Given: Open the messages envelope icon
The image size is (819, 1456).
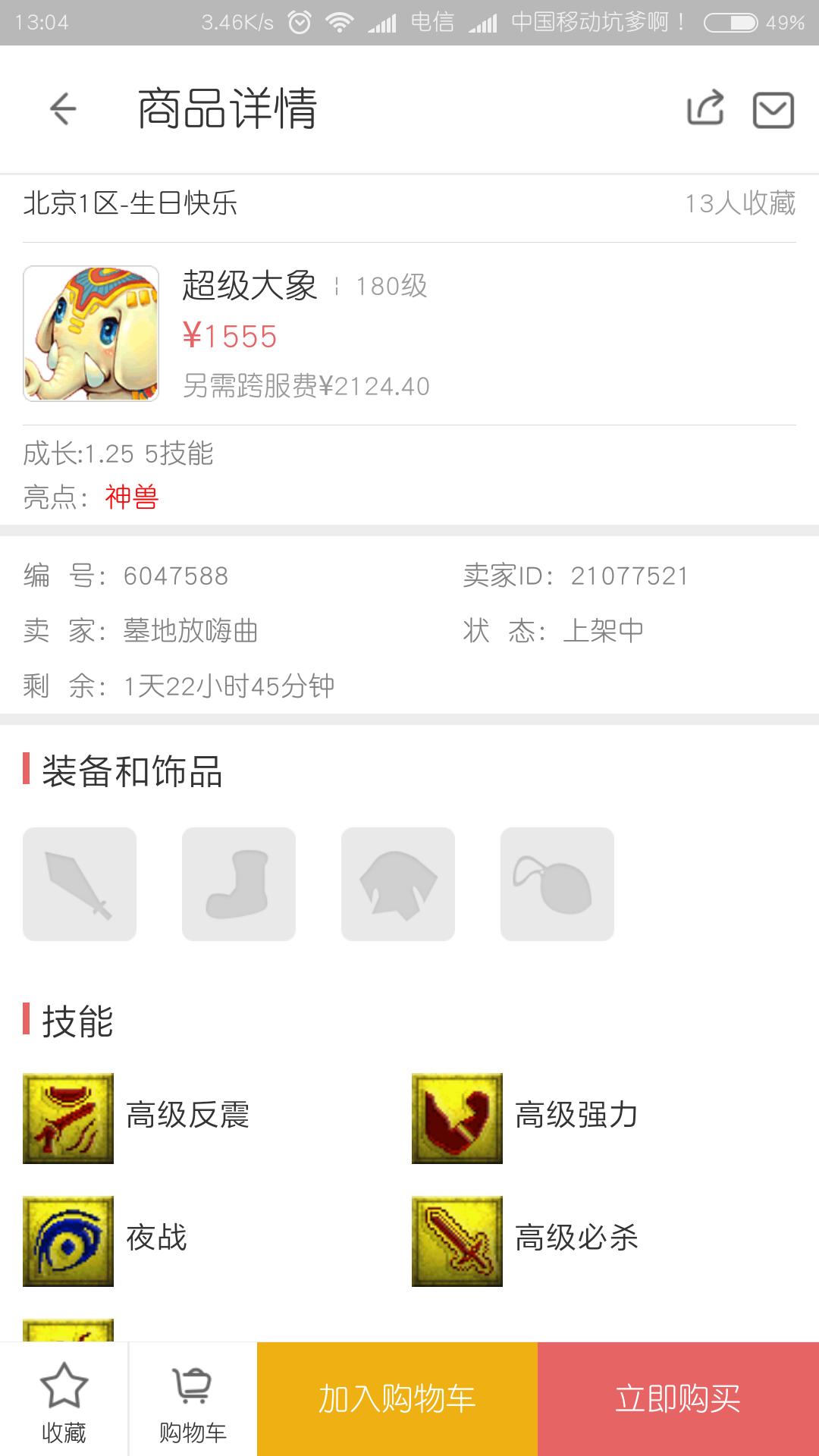Looking at the screenshot, I should (x=773, y=110).
